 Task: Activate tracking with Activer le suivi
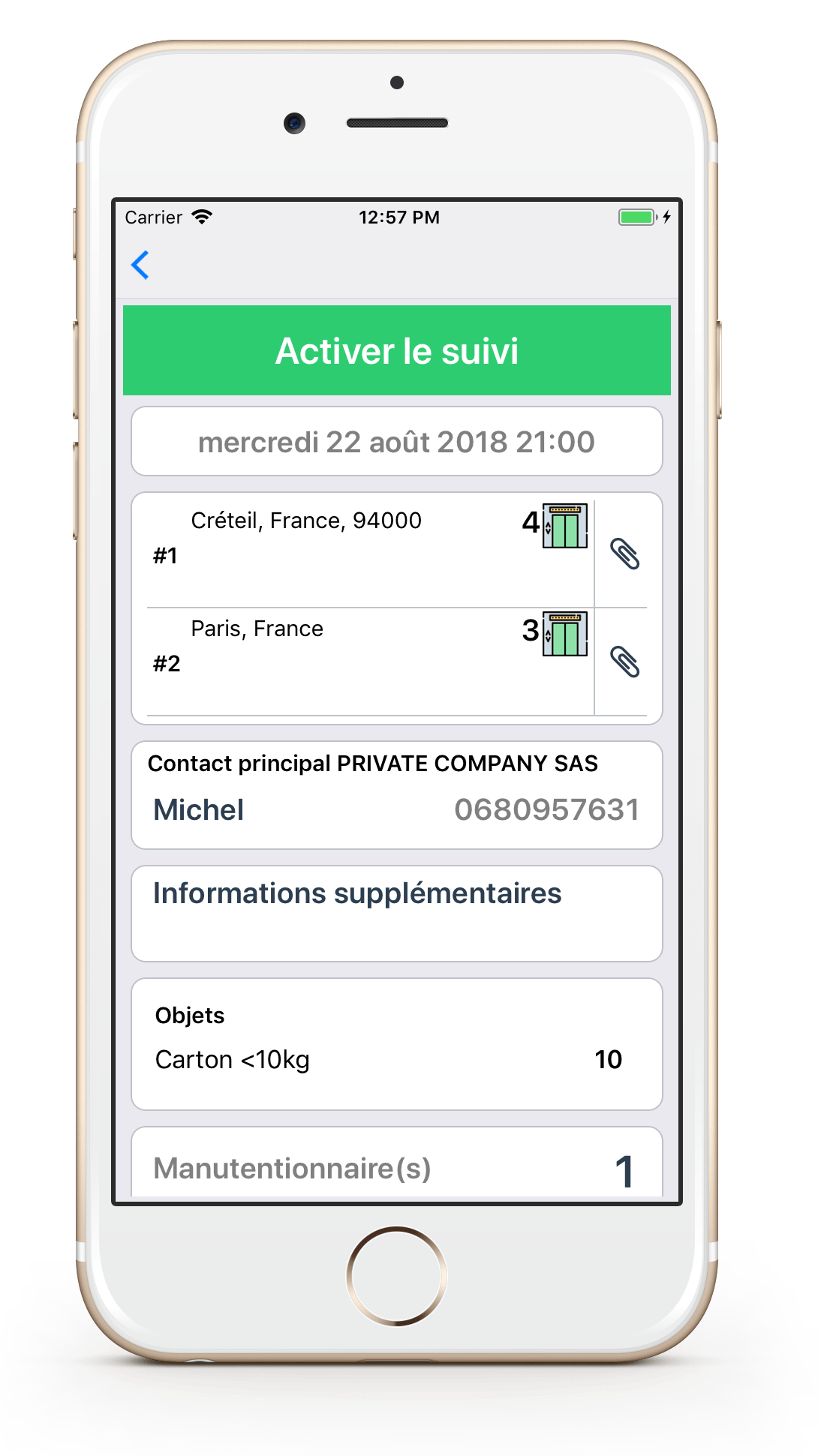(x=396, y=350)
